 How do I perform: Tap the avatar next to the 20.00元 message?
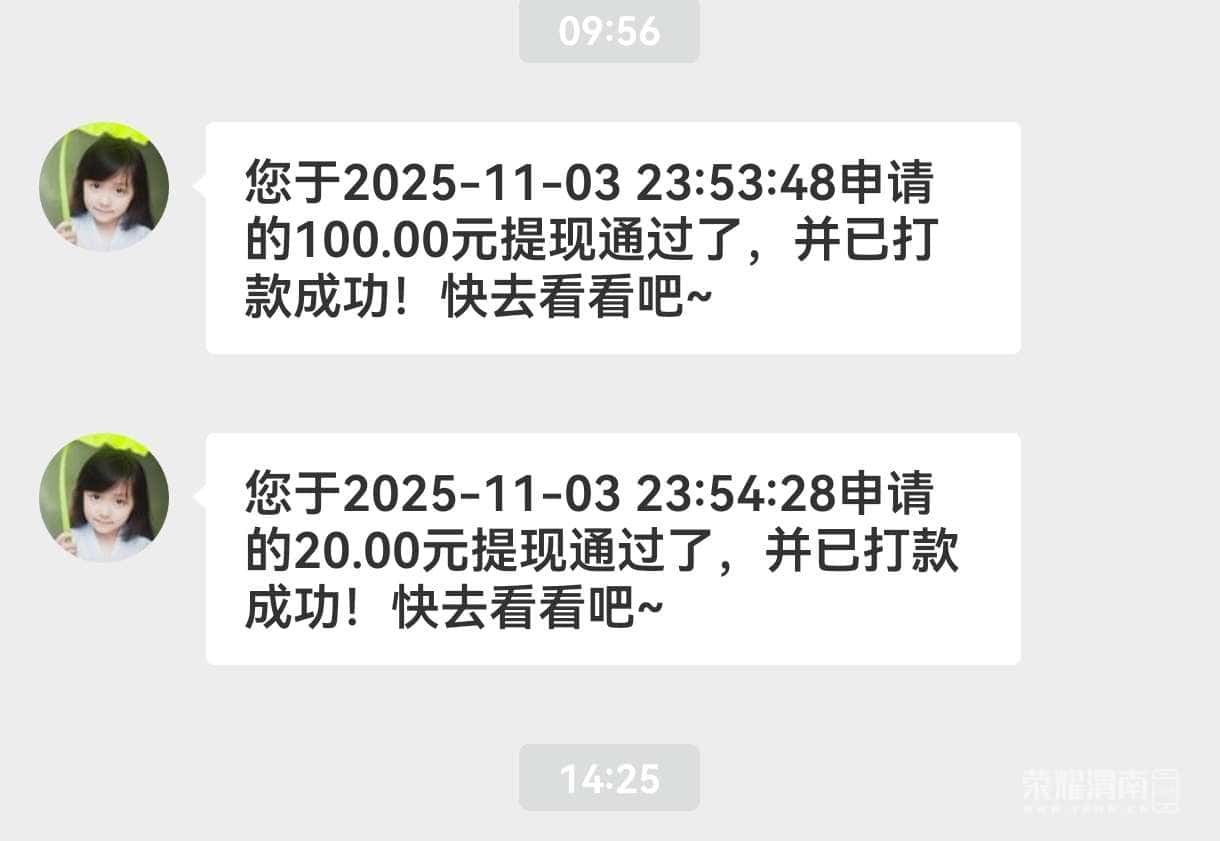[x=104, y=497]
